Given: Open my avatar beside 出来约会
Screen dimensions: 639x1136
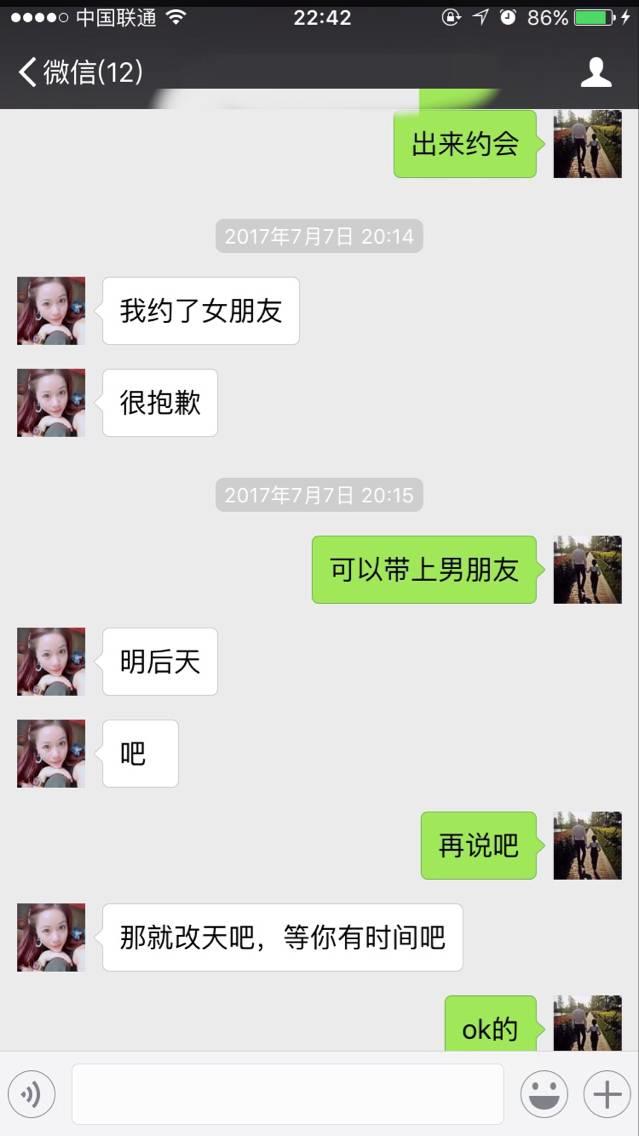Looking at the screenshot, I should (x=587, y=144).
